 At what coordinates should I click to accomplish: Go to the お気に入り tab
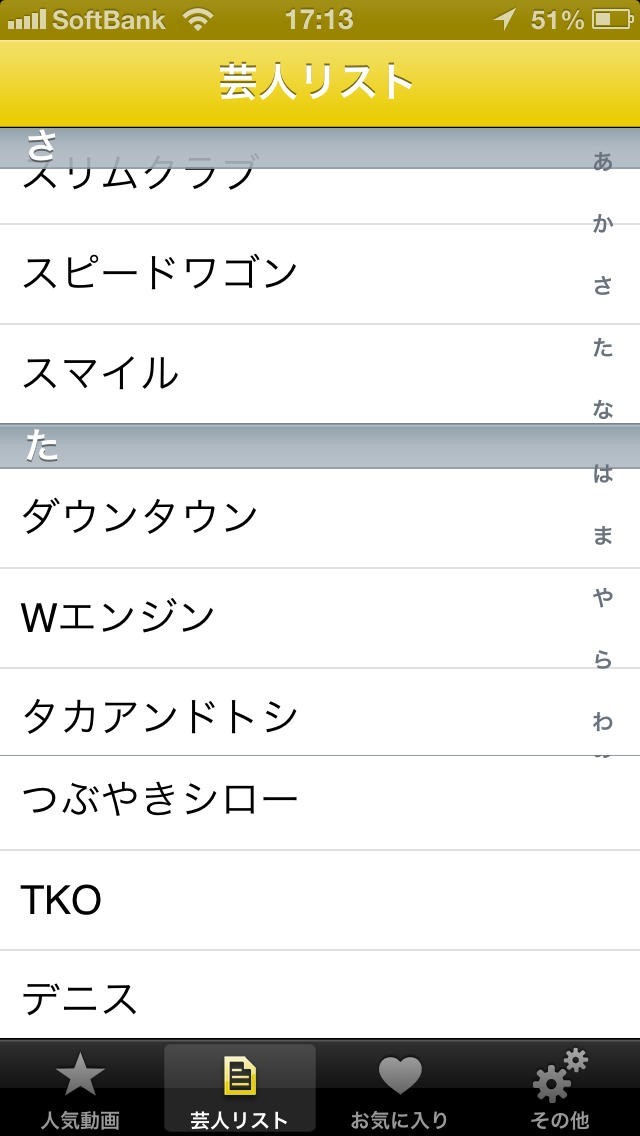pos(399,1088)
